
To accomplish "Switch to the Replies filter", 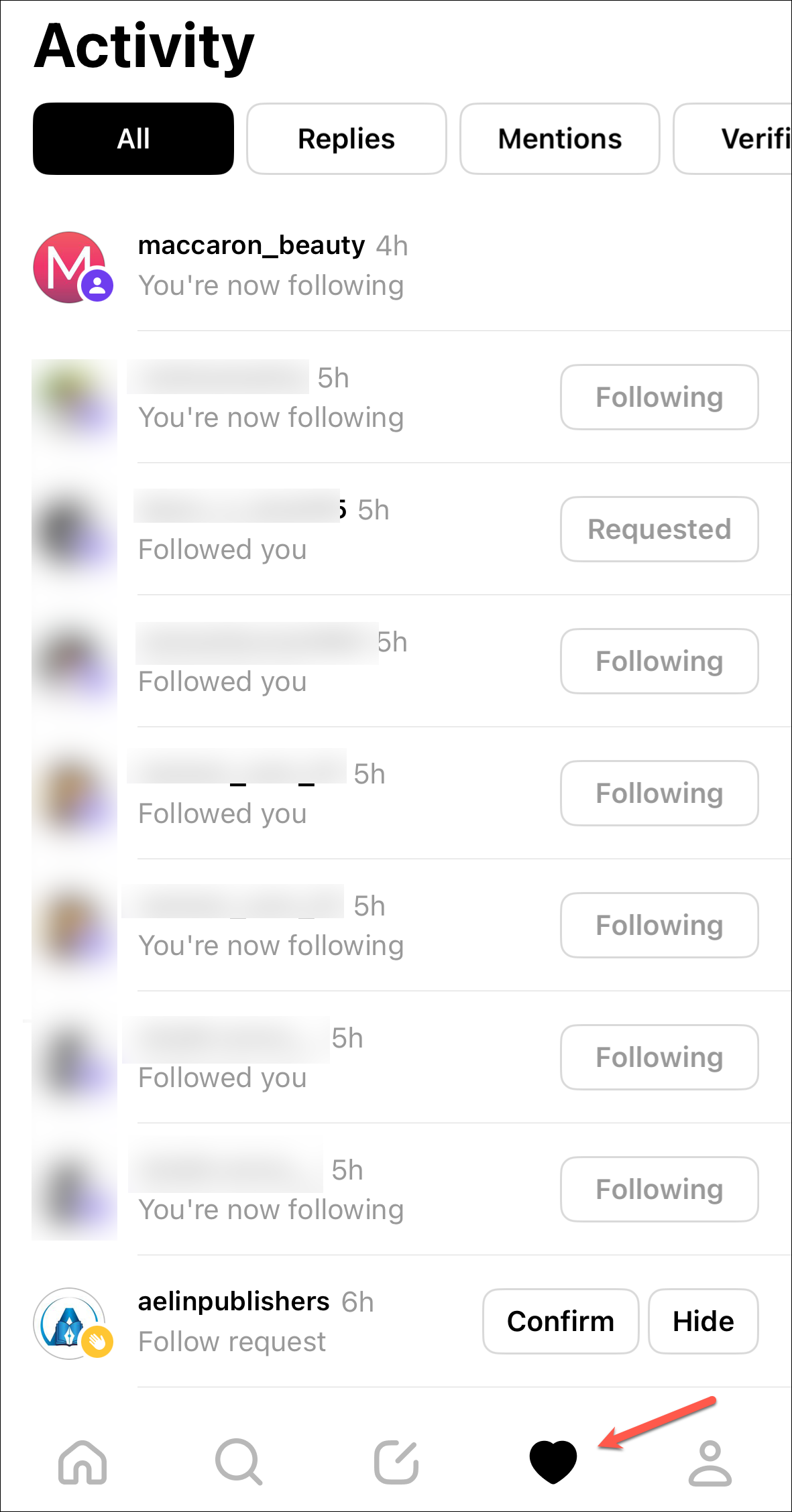I will 346,139.
